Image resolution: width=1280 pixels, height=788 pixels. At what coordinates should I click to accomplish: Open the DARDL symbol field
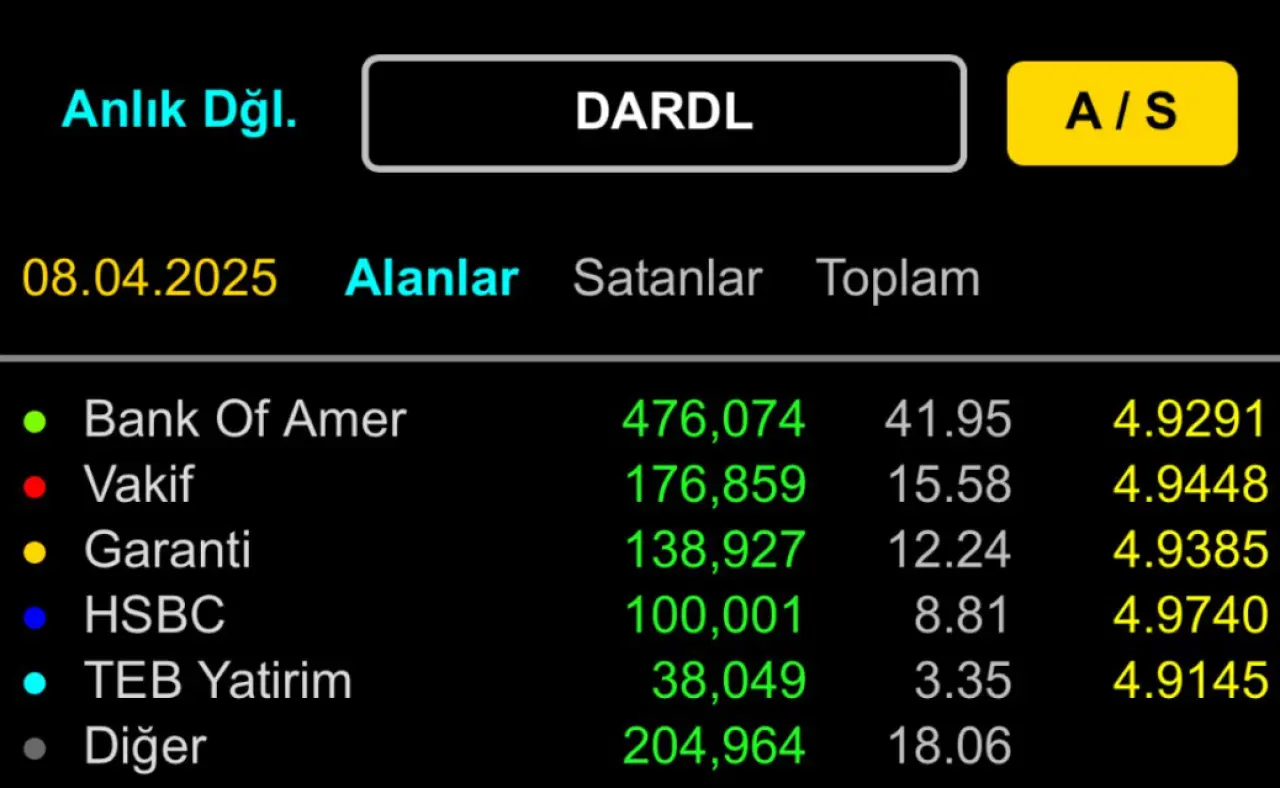(664, 113)
